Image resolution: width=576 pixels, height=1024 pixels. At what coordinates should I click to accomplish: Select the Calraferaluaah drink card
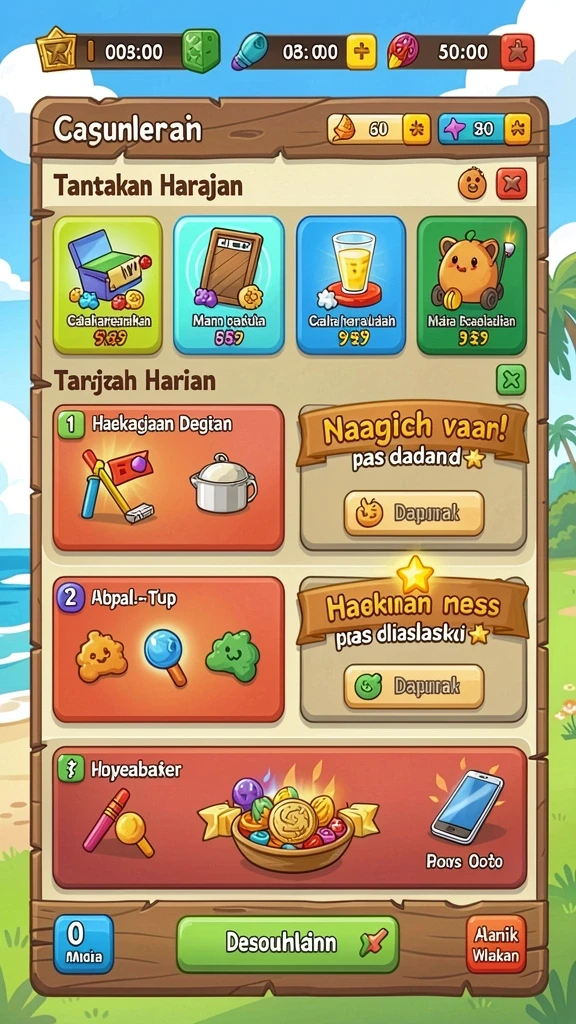(351, 285)
